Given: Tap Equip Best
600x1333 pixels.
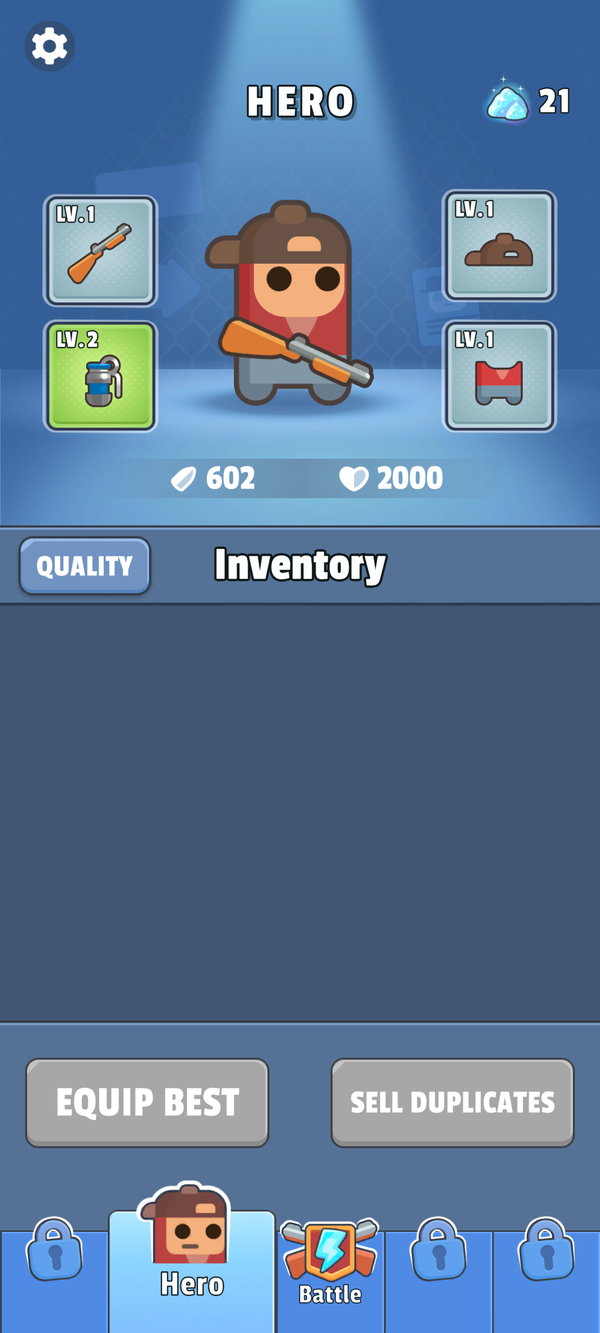Looking at the screenshot, I should pos(147,1103).
